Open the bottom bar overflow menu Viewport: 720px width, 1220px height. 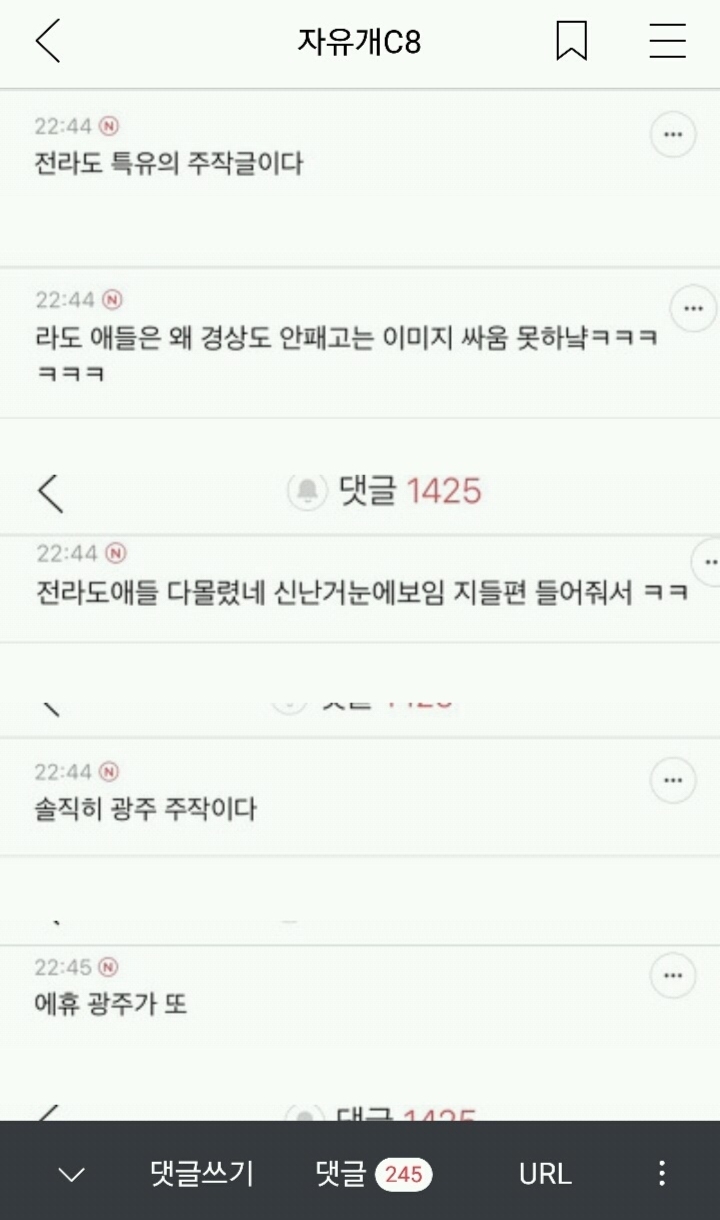pyautogui.click(x=661, y=1173)
